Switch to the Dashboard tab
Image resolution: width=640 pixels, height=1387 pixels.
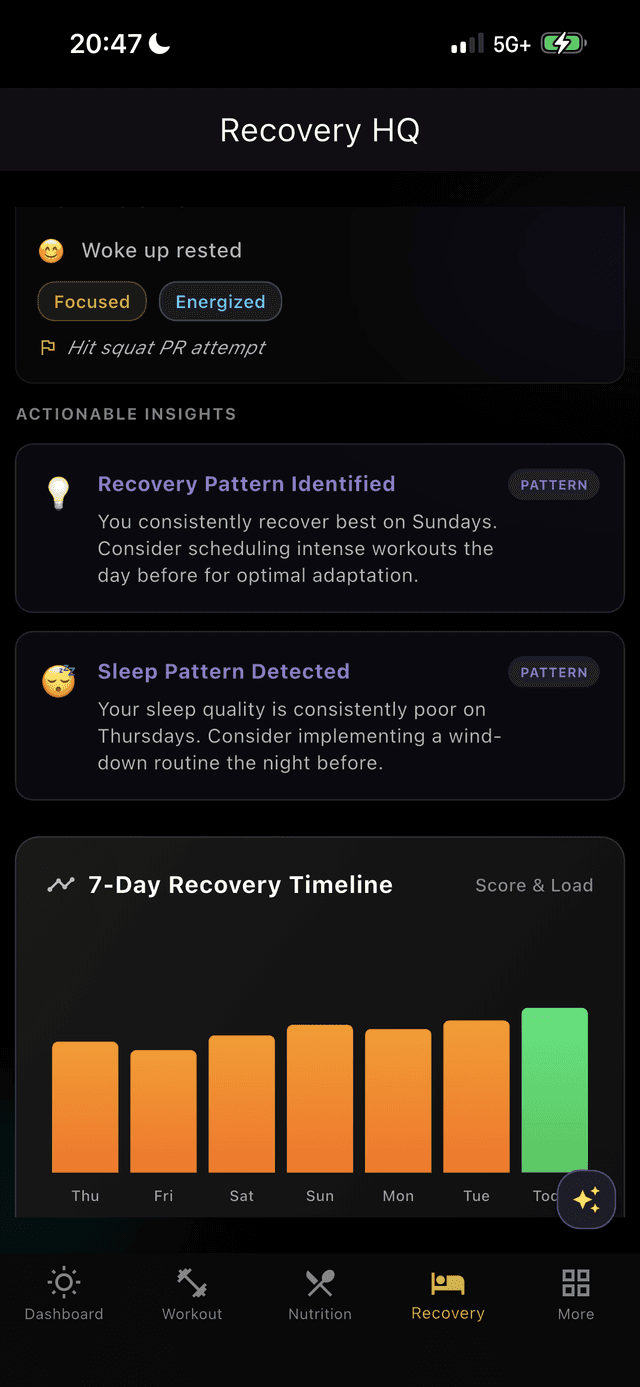pos(64,1295)
